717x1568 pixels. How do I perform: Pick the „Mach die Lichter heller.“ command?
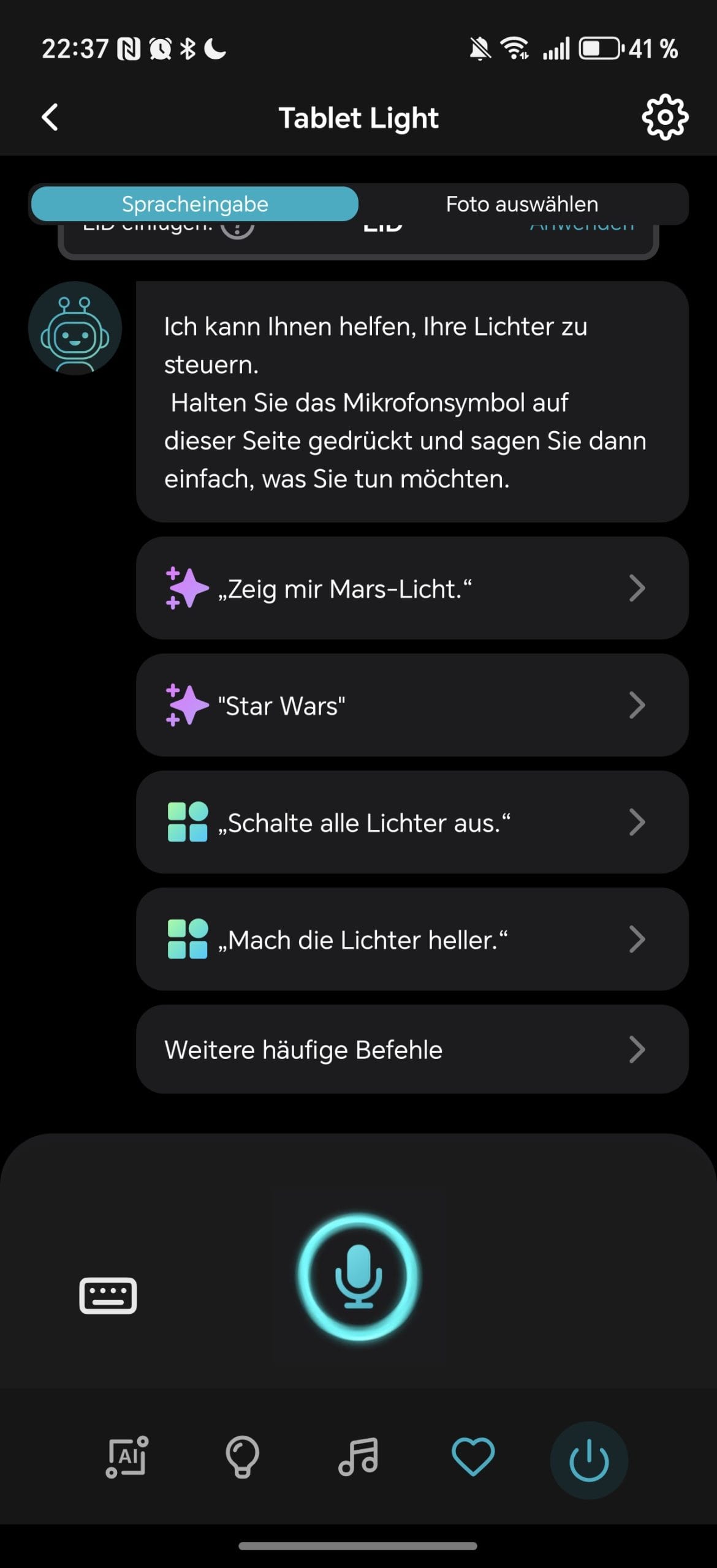[412, 940]
